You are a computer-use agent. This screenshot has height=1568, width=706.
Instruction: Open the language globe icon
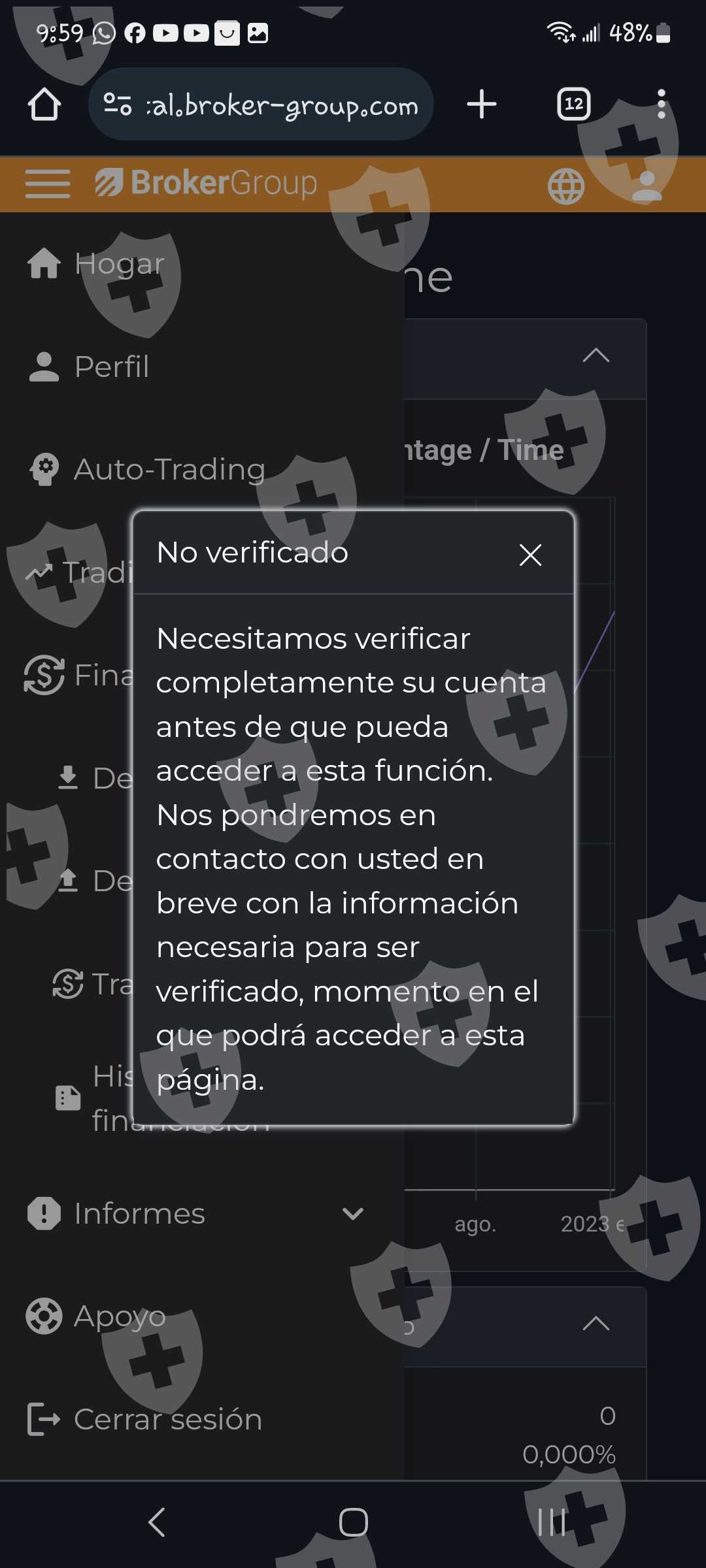565,186
